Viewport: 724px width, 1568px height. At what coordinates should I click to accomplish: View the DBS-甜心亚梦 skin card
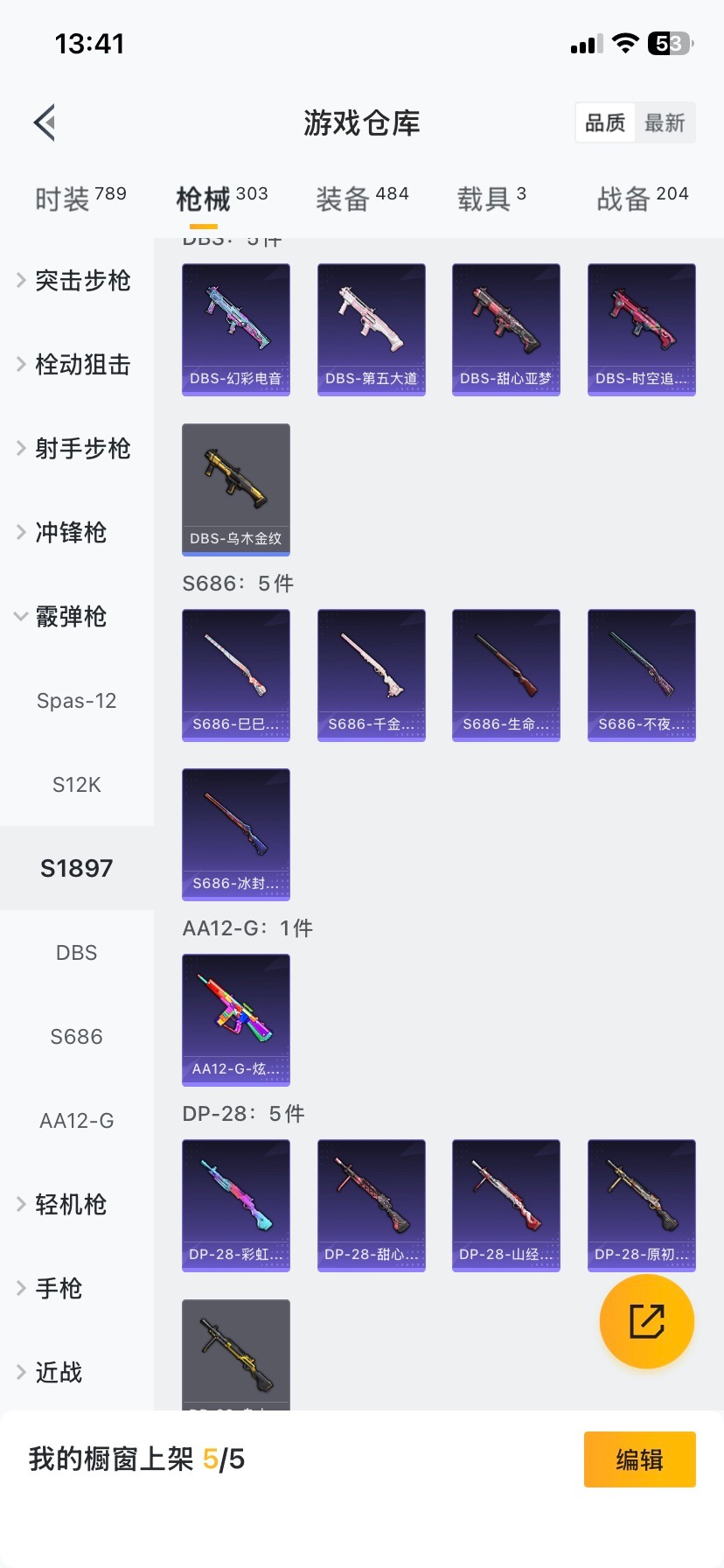pos(505,330)
